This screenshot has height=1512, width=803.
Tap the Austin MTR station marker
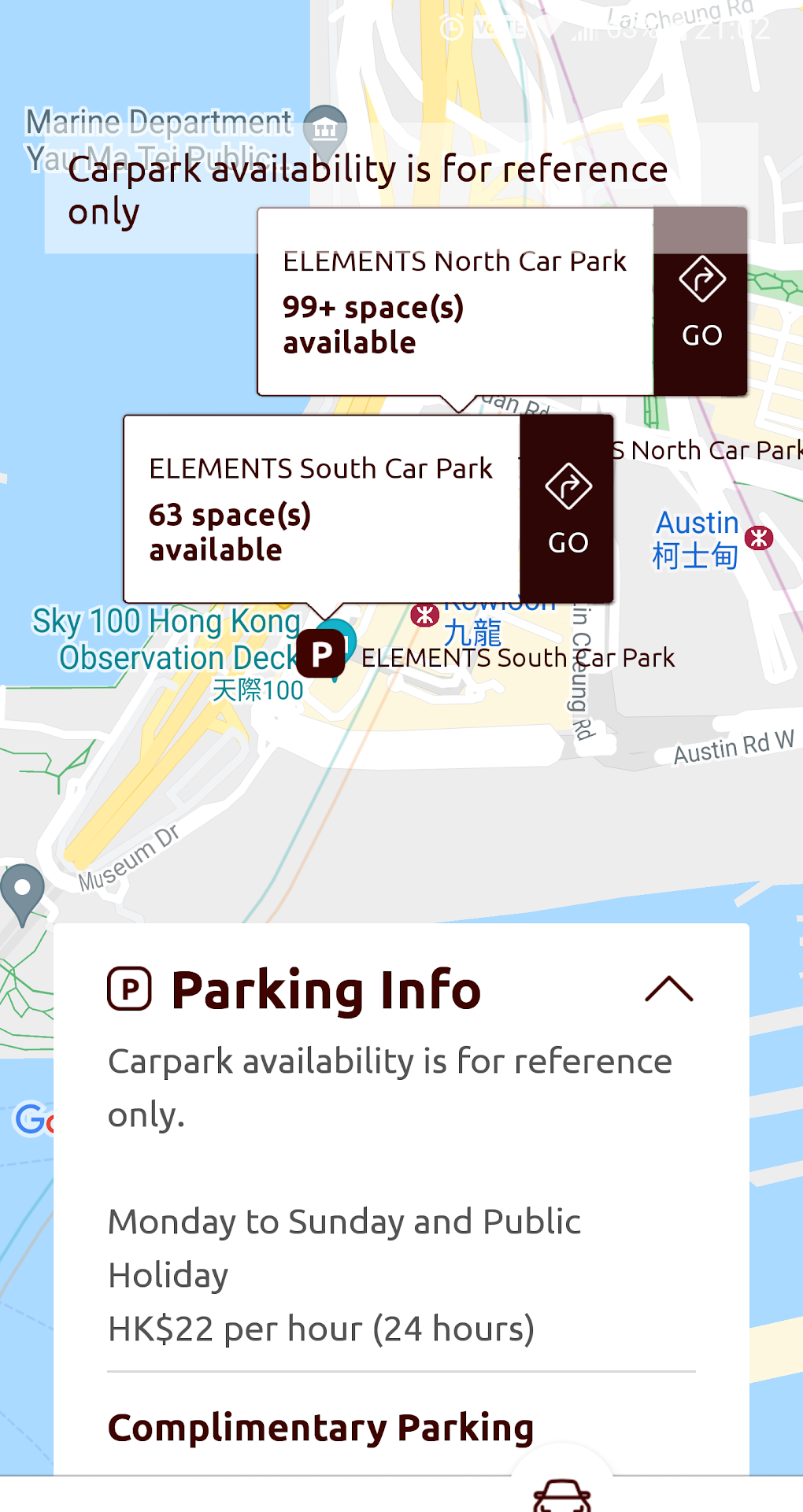[759, 538]
